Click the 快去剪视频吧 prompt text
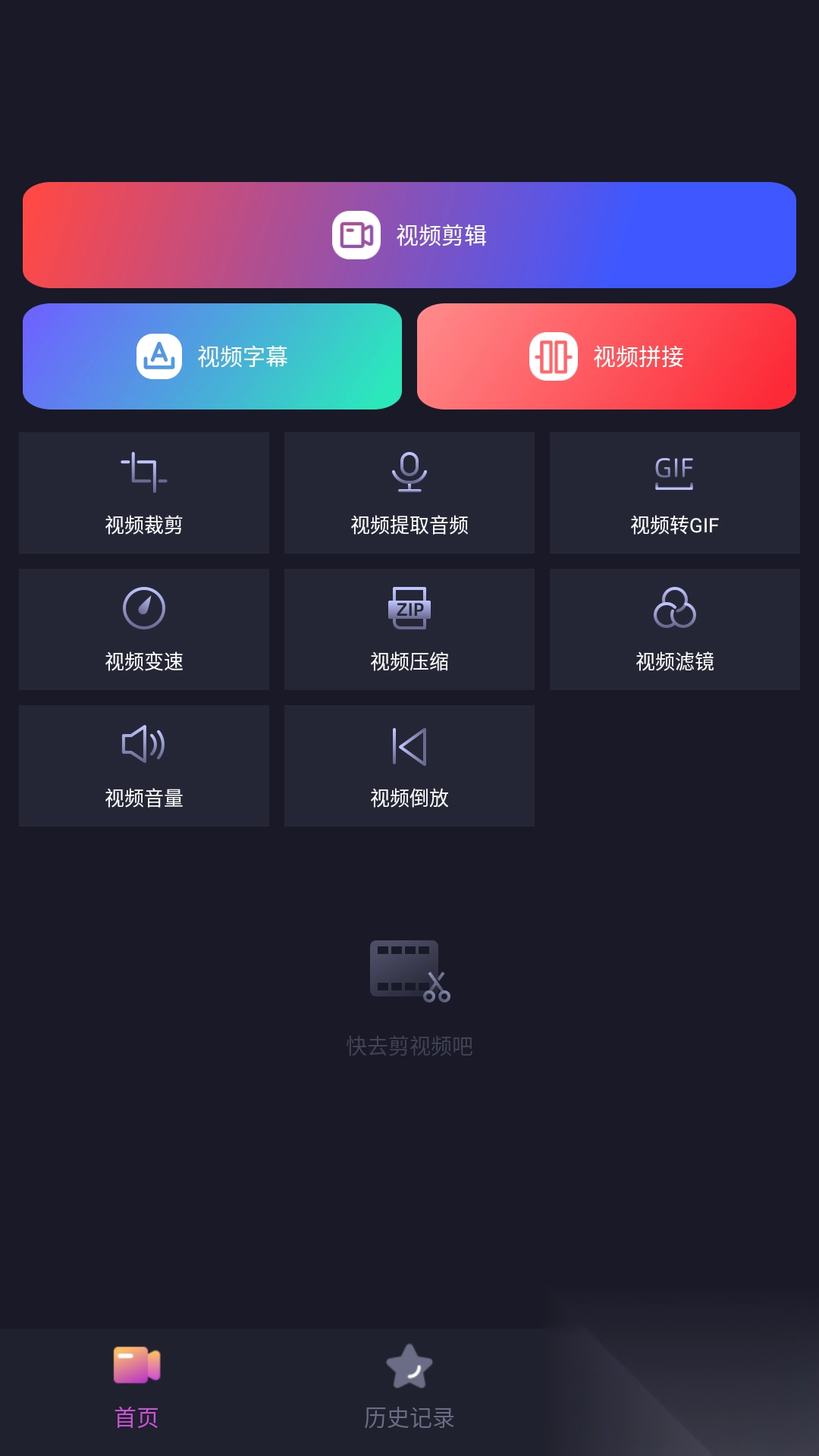Image resolution: width=819 pixels, height=1456 pixels. tap(409, 1044)
